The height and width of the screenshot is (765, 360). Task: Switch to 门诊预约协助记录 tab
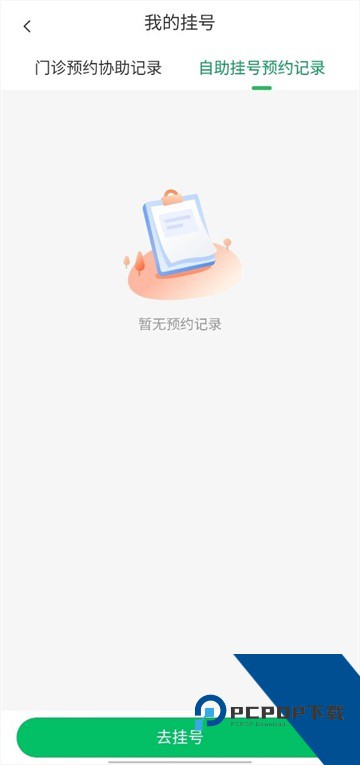[98, 68]
